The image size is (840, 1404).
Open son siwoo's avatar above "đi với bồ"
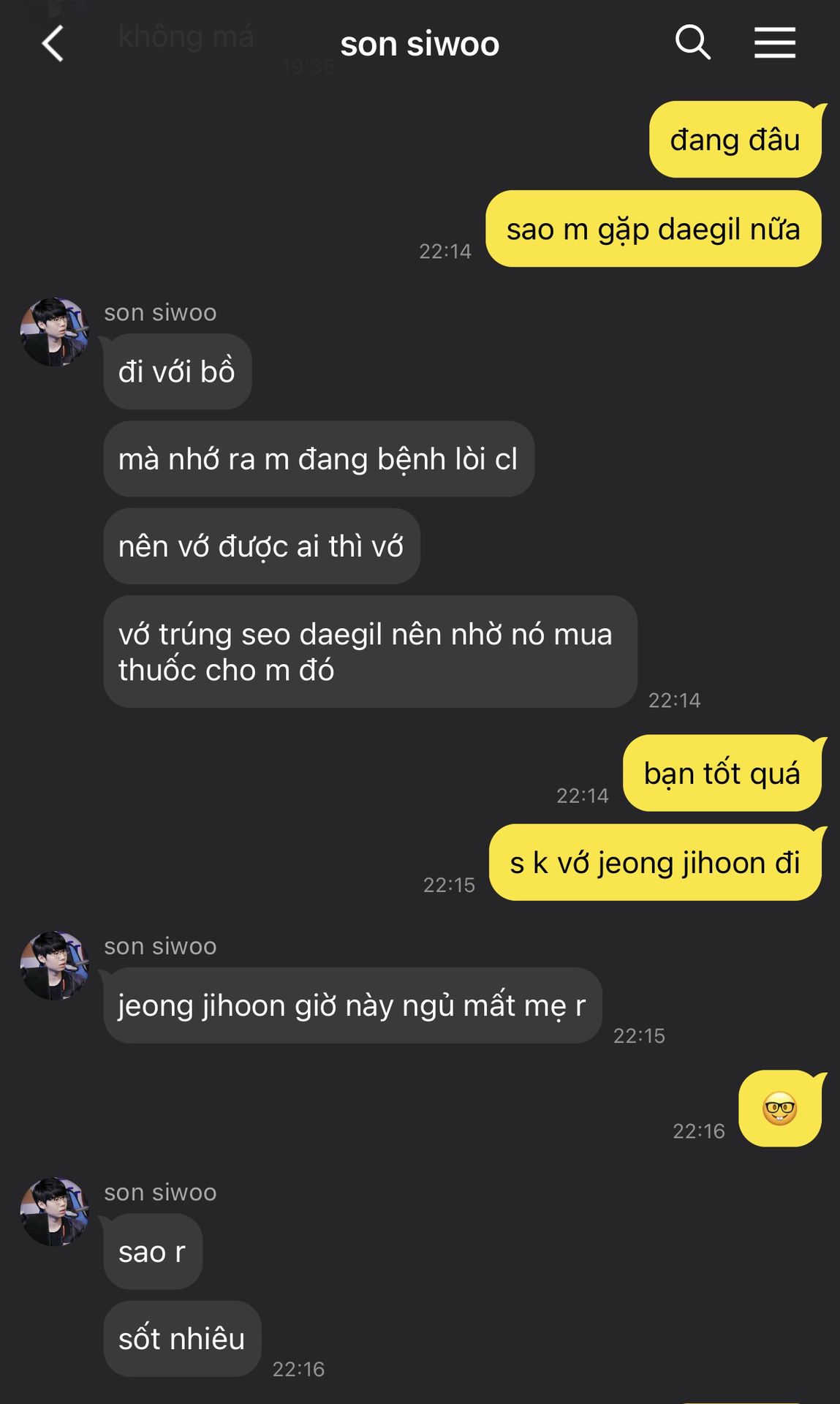(54, 332)
